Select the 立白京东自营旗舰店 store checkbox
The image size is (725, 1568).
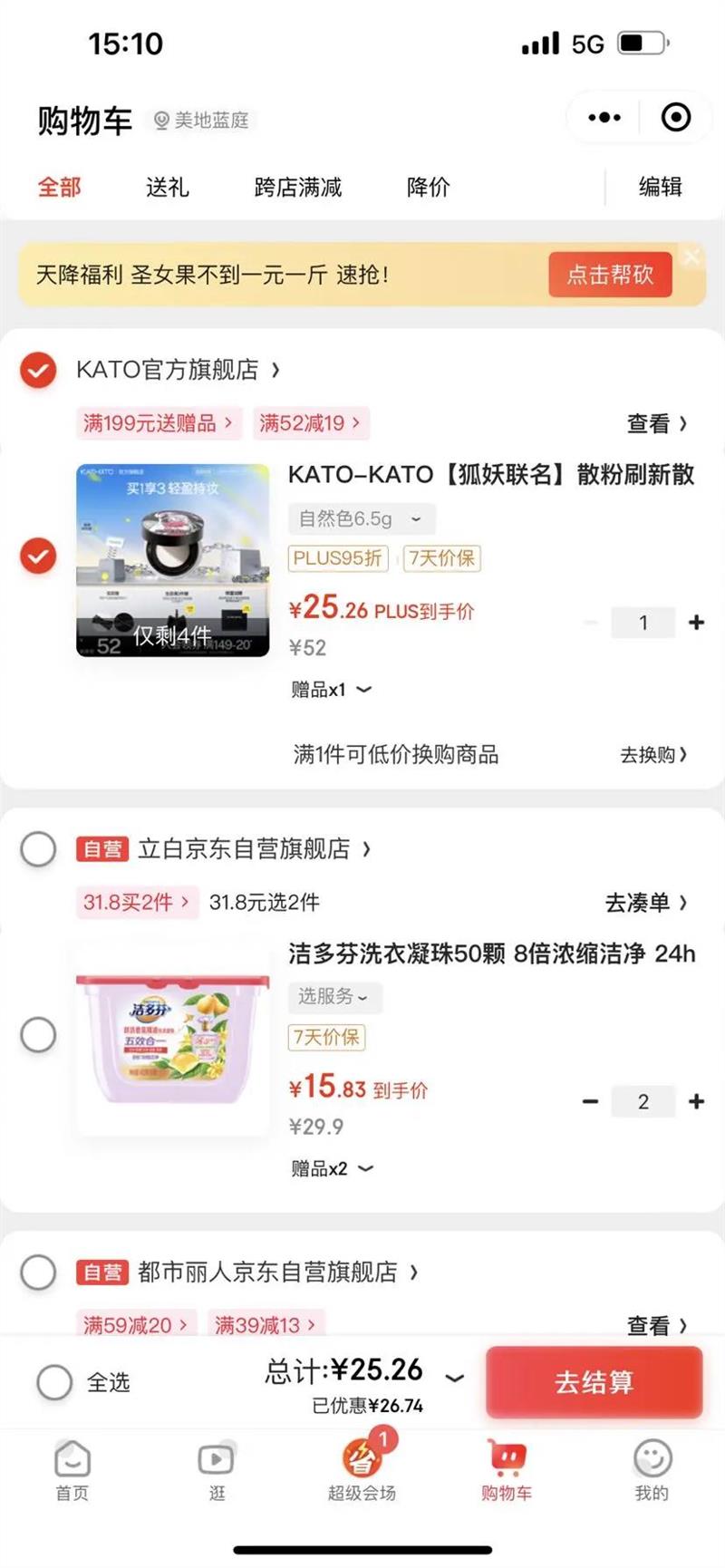[x=38, y=849]
